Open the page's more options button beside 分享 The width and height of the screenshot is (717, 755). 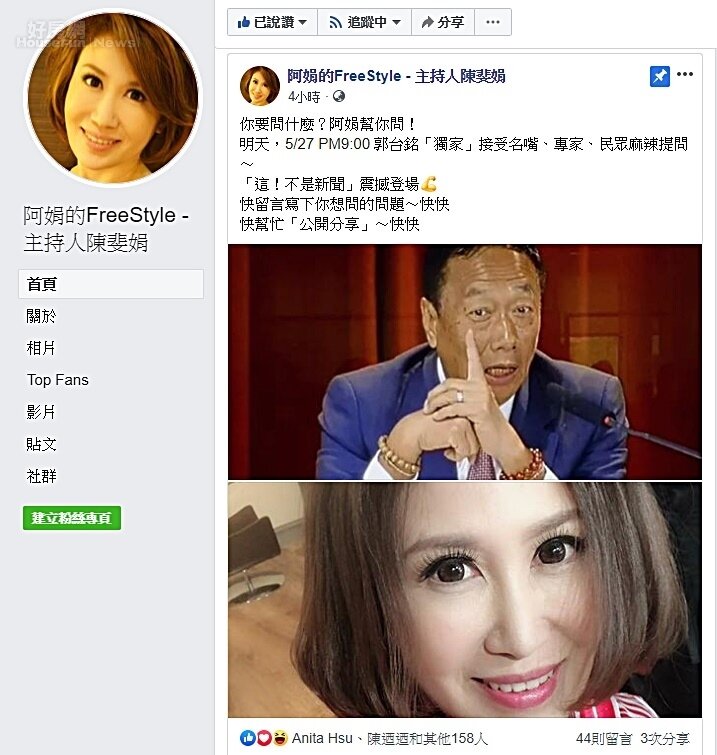coord(492,22)
